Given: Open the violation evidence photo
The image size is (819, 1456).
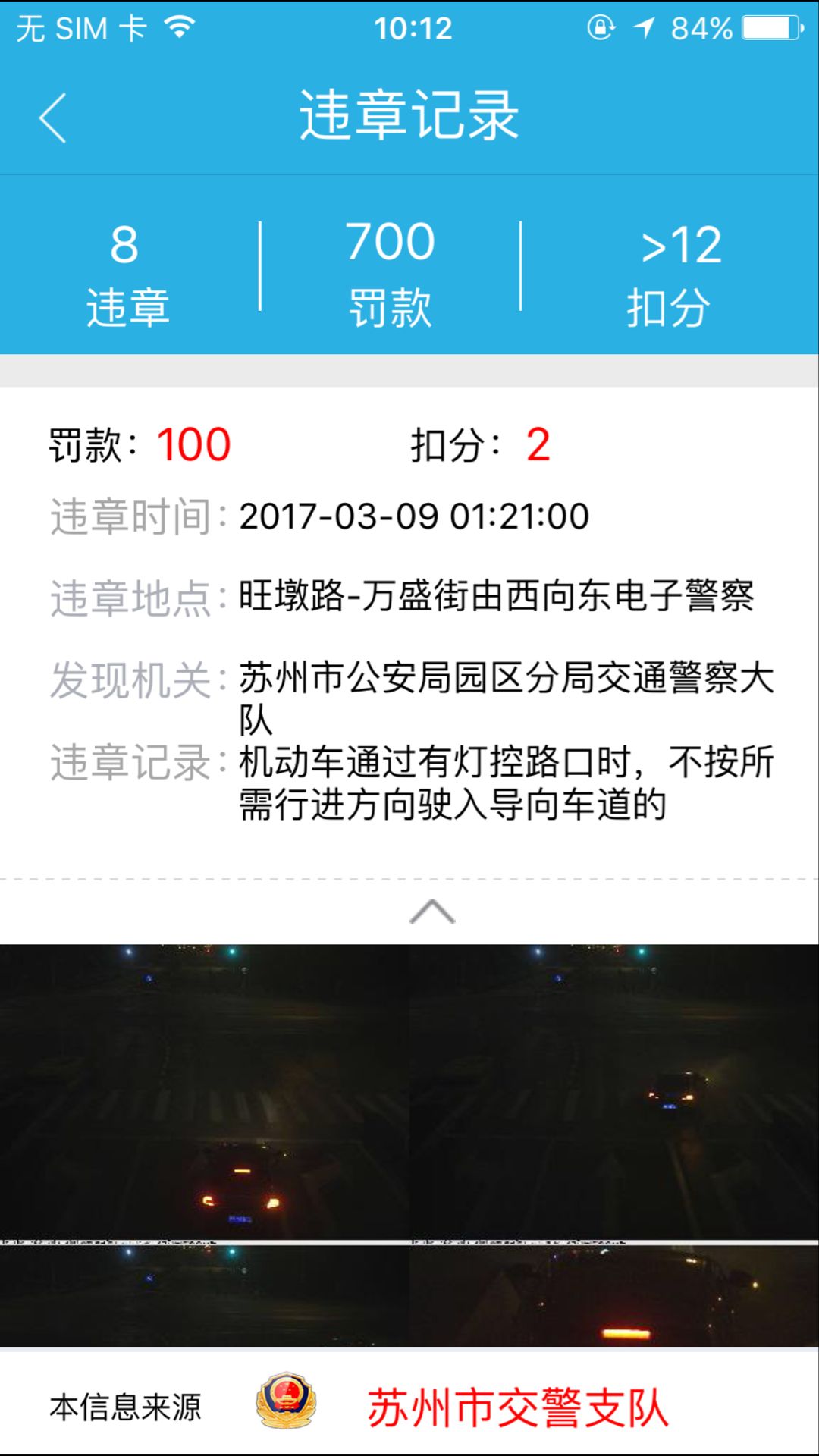Looking at the screenshot, I should 409,1144.
